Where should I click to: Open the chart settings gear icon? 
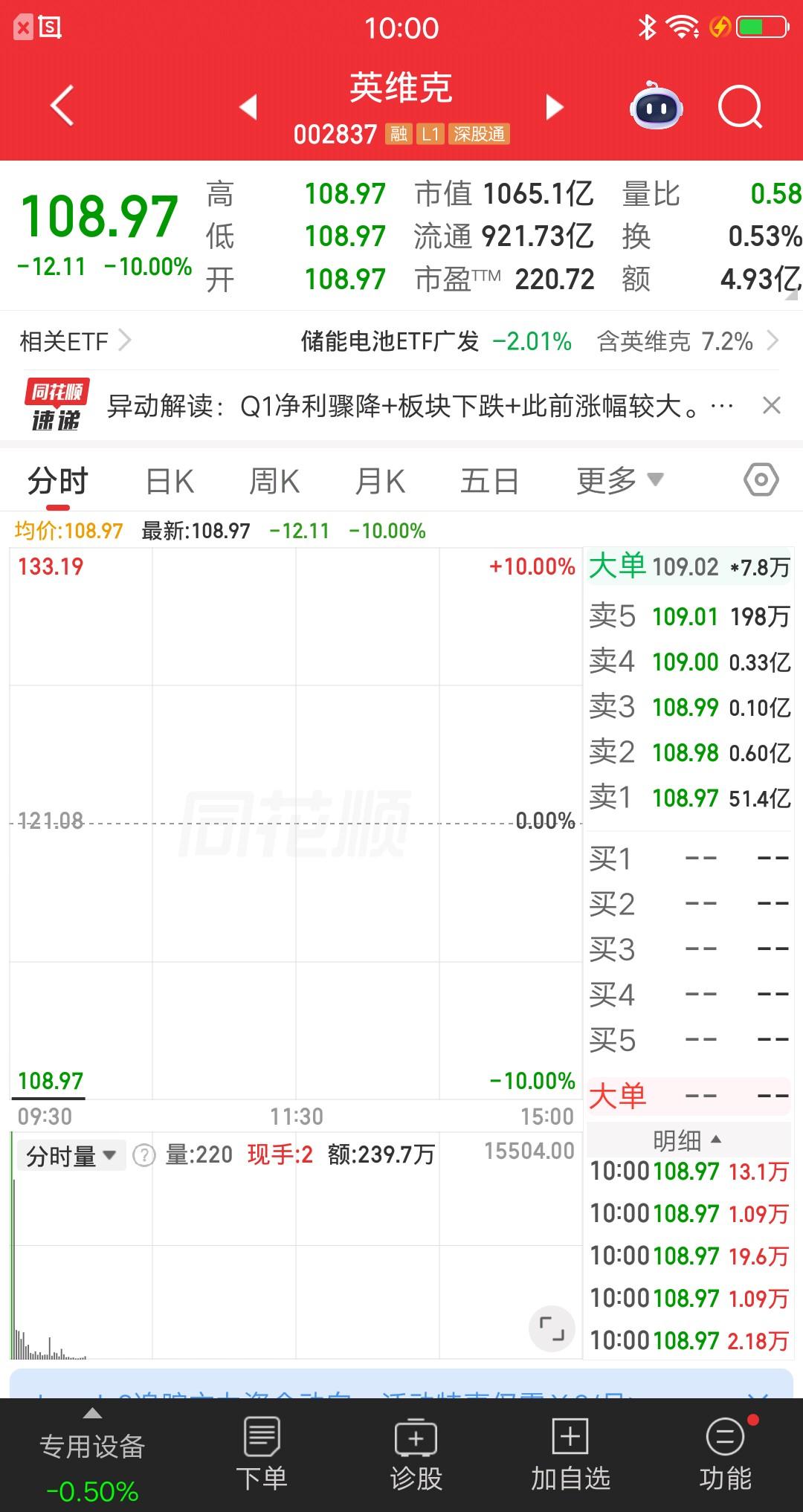pos(760,480)
